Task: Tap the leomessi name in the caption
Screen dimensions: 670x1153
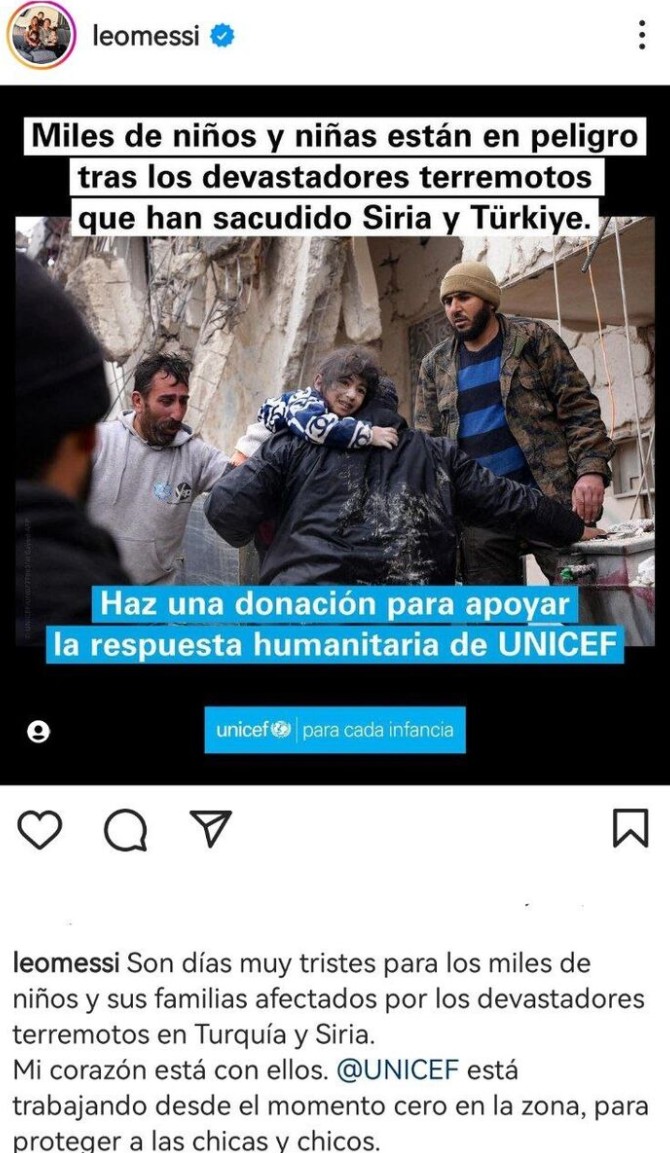Action: (x=66, y=963)
